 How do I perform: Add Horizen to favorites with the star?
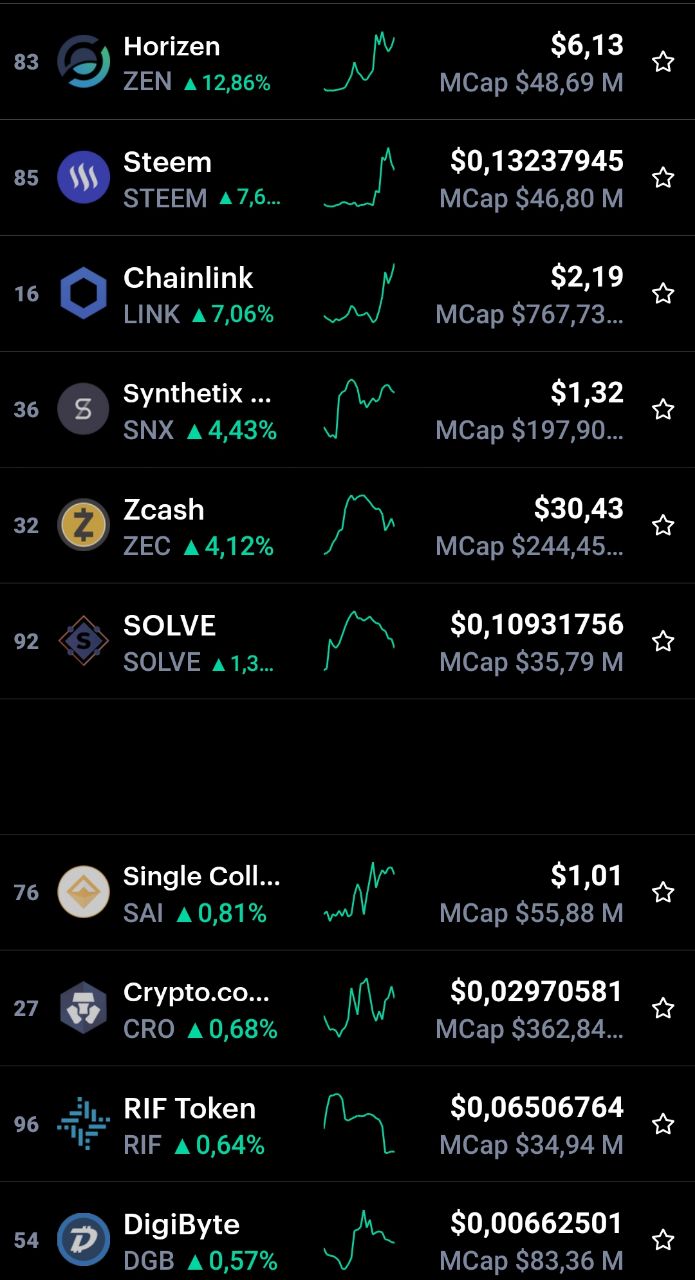(663, 62)
